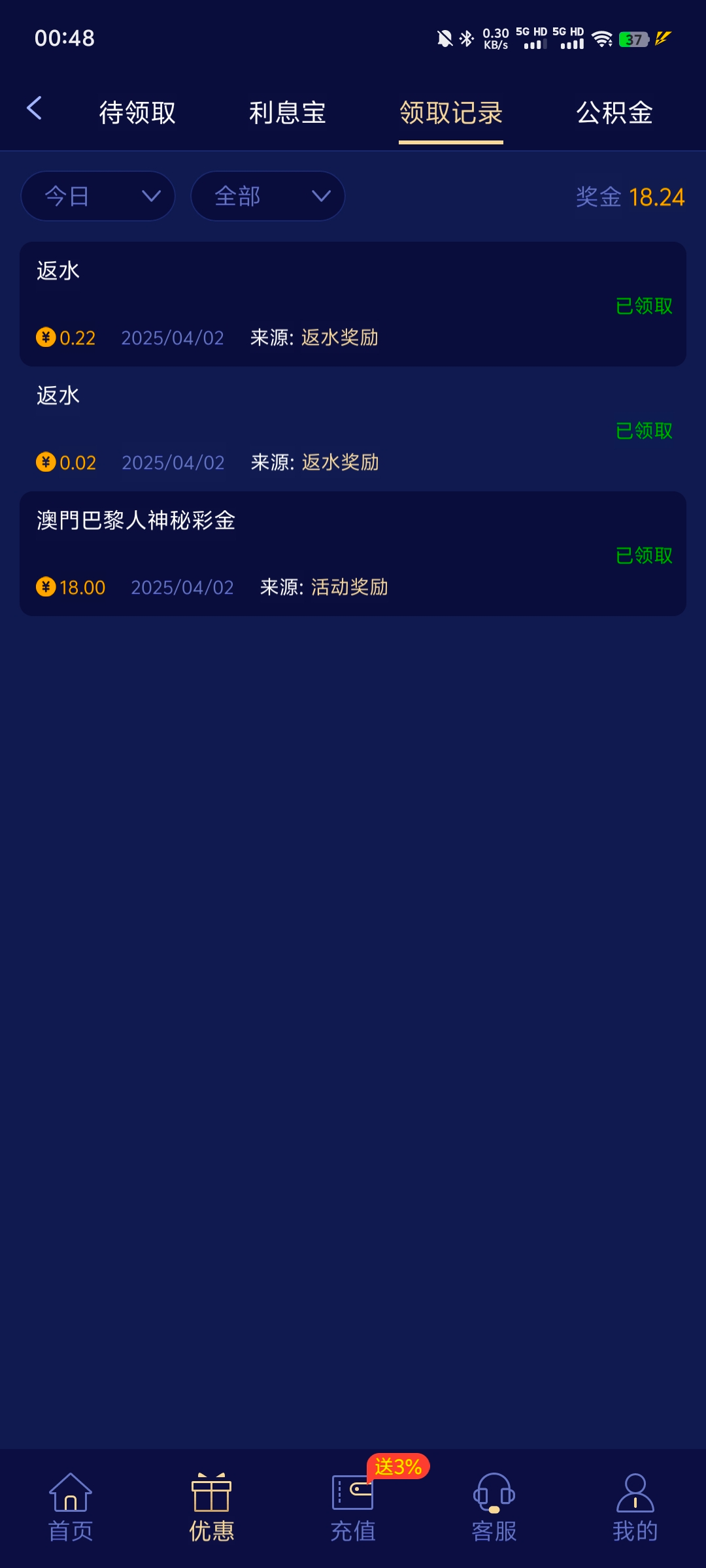This screenshot has height=1568, width=706.
Task: Open the 我的 profile icon
Action: [635, 1496]
